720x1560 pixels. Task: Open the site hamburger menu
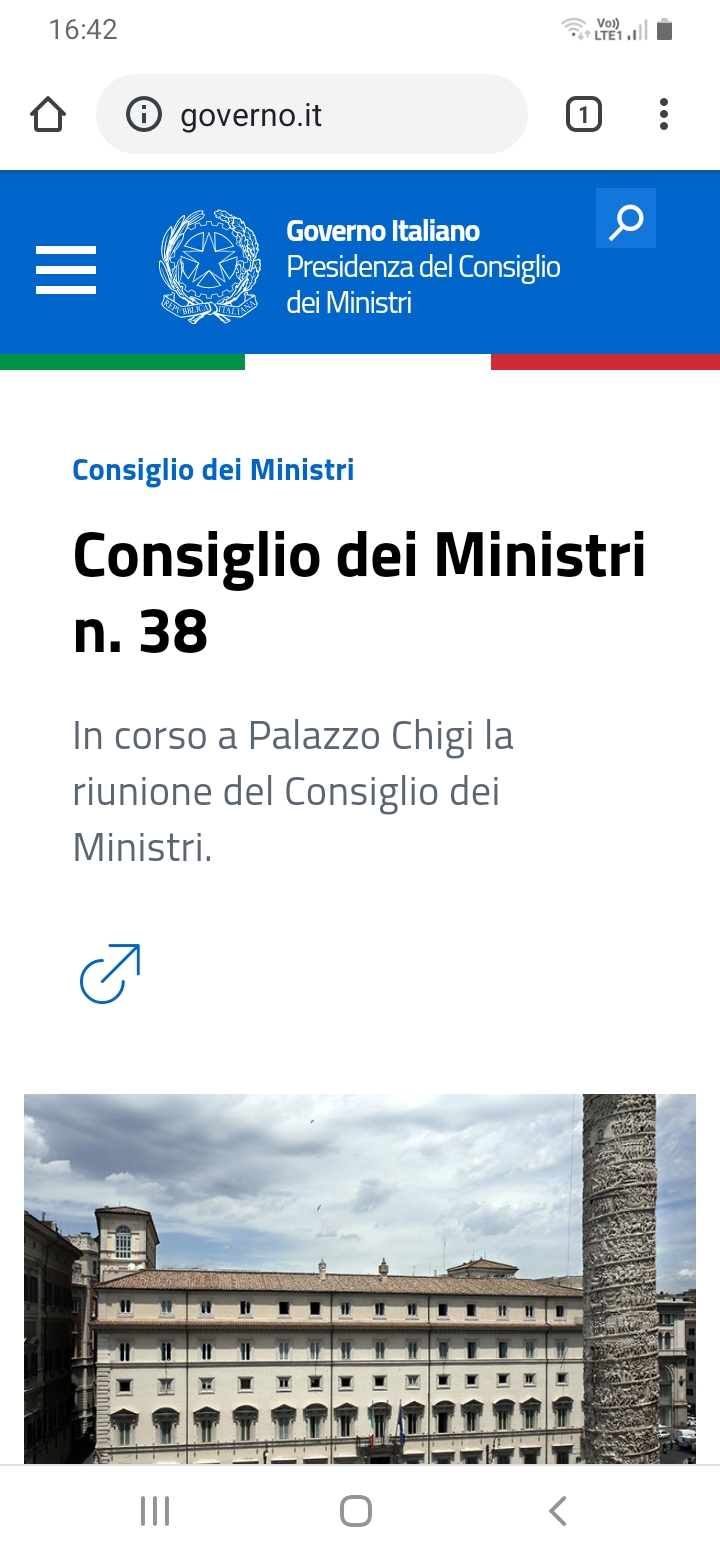[66, 270]
